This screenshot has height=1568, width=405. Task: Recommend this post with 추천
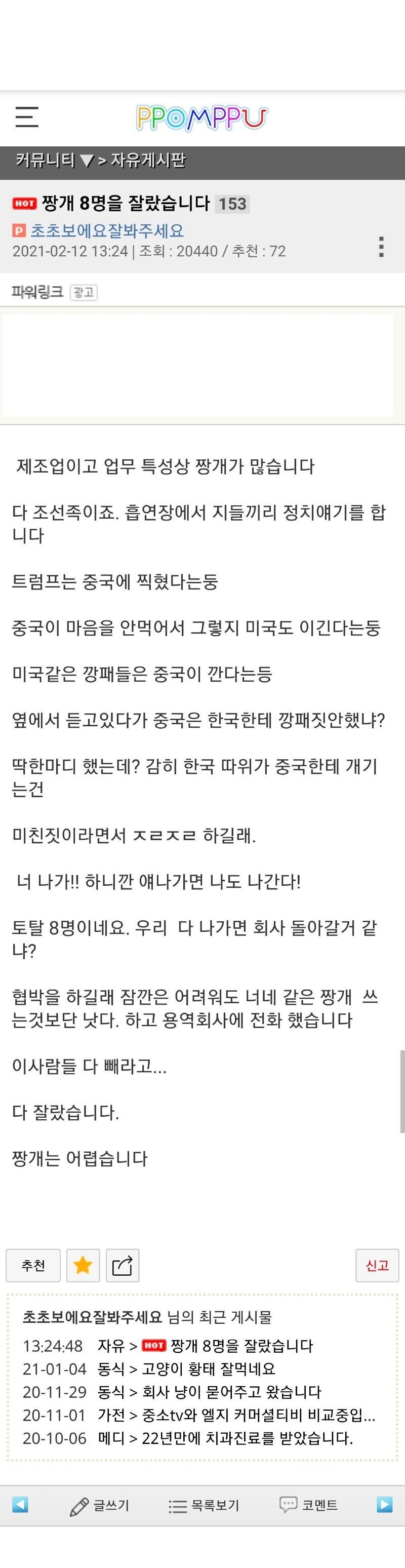pos(33,1266)
